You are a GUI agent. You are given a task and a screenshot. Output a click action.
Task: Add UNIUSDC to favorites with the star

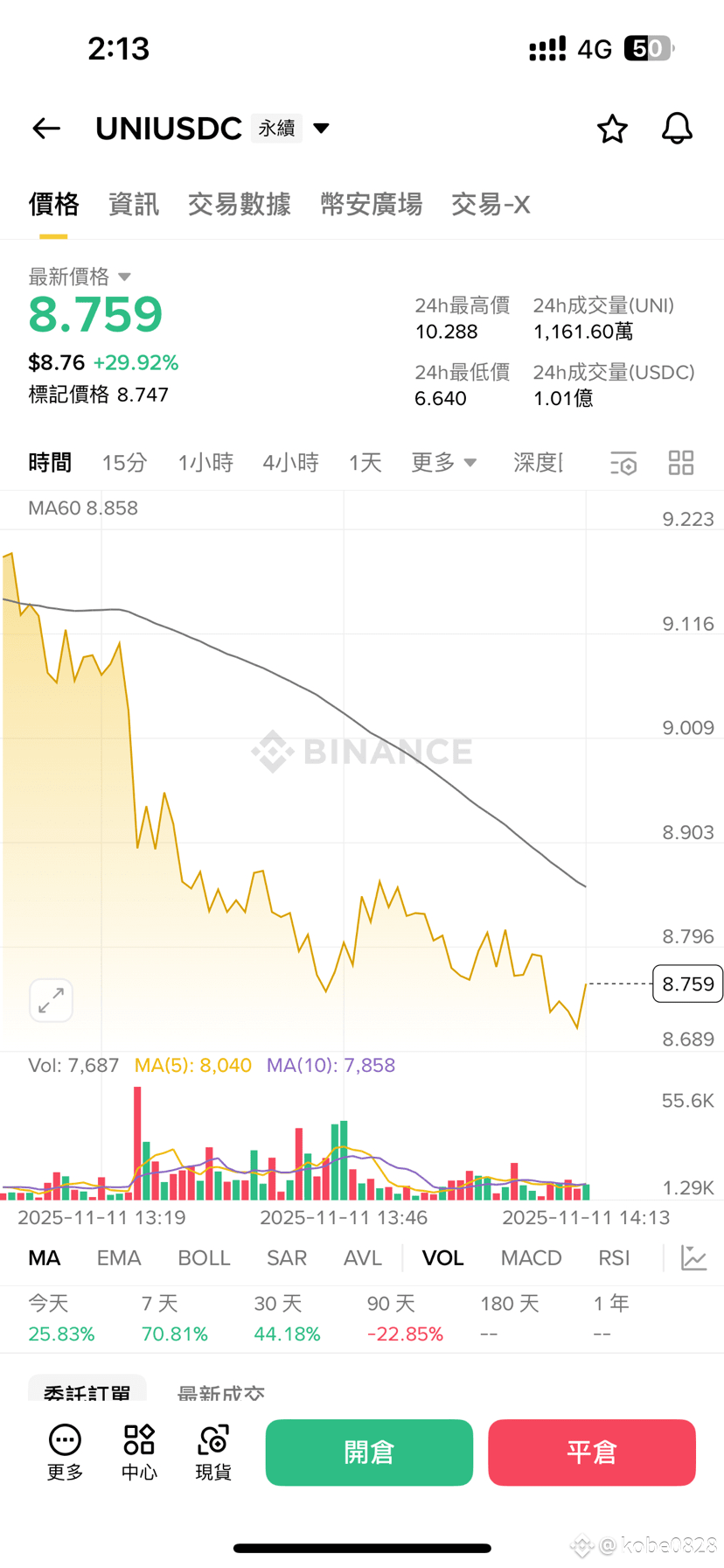click(612, 129)
